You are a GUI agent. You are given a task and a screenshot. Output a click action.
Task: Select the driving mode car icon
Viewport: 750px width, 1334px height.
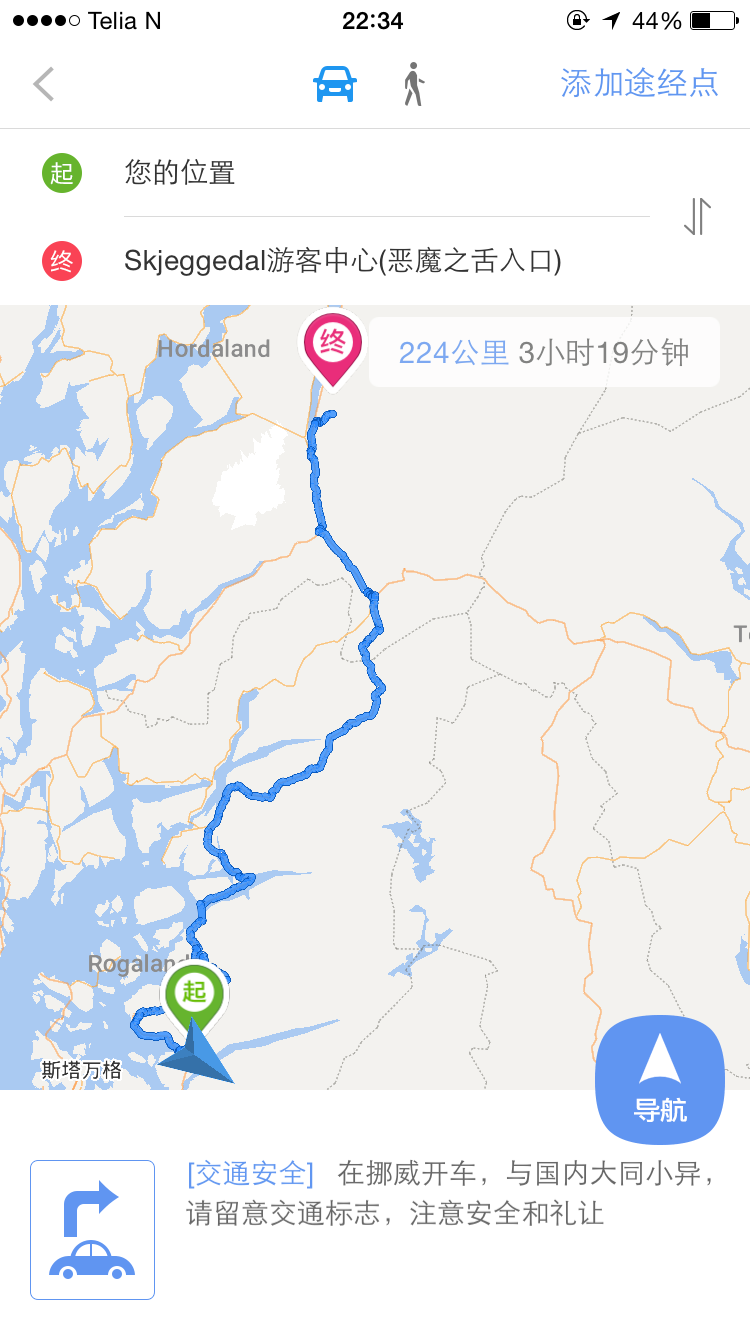(x=335, y=84)
